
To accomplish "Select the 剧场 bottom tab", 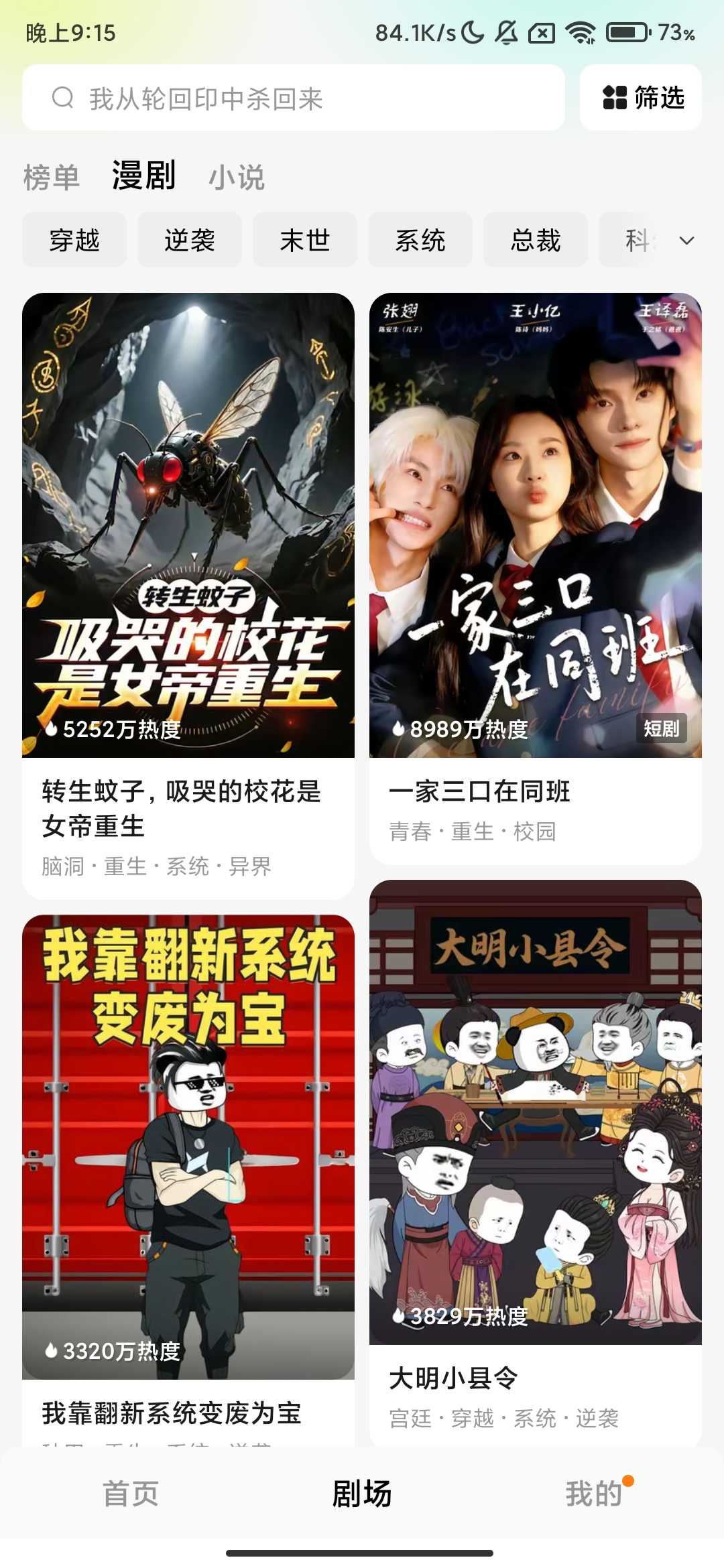I will (x=362, y=1494).
